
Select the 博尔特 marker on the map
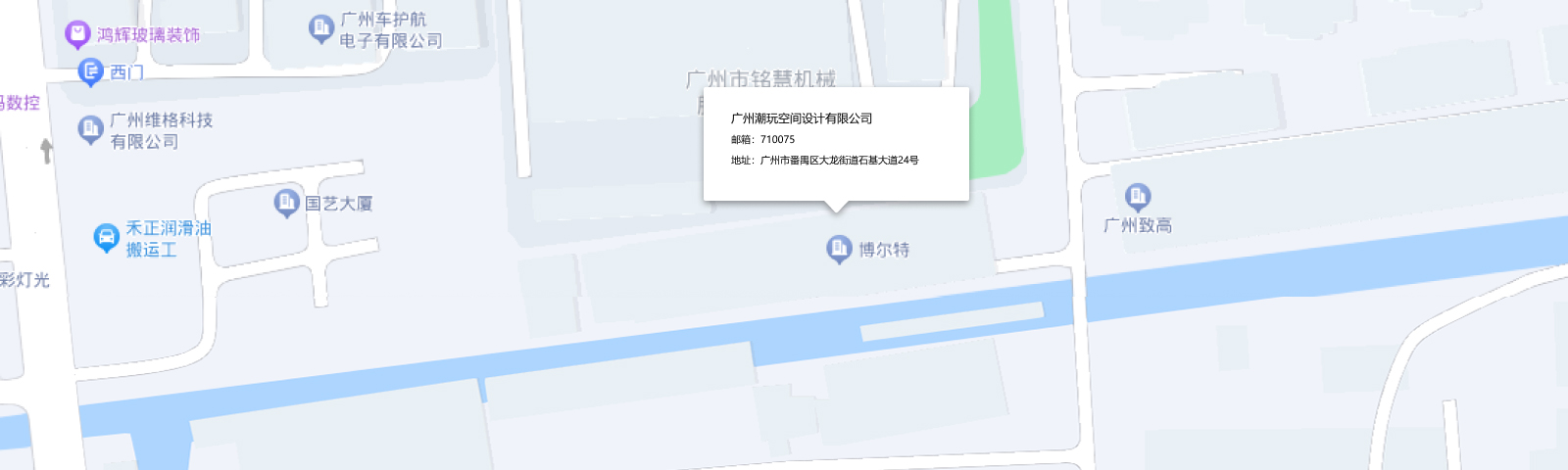(839, 249)
